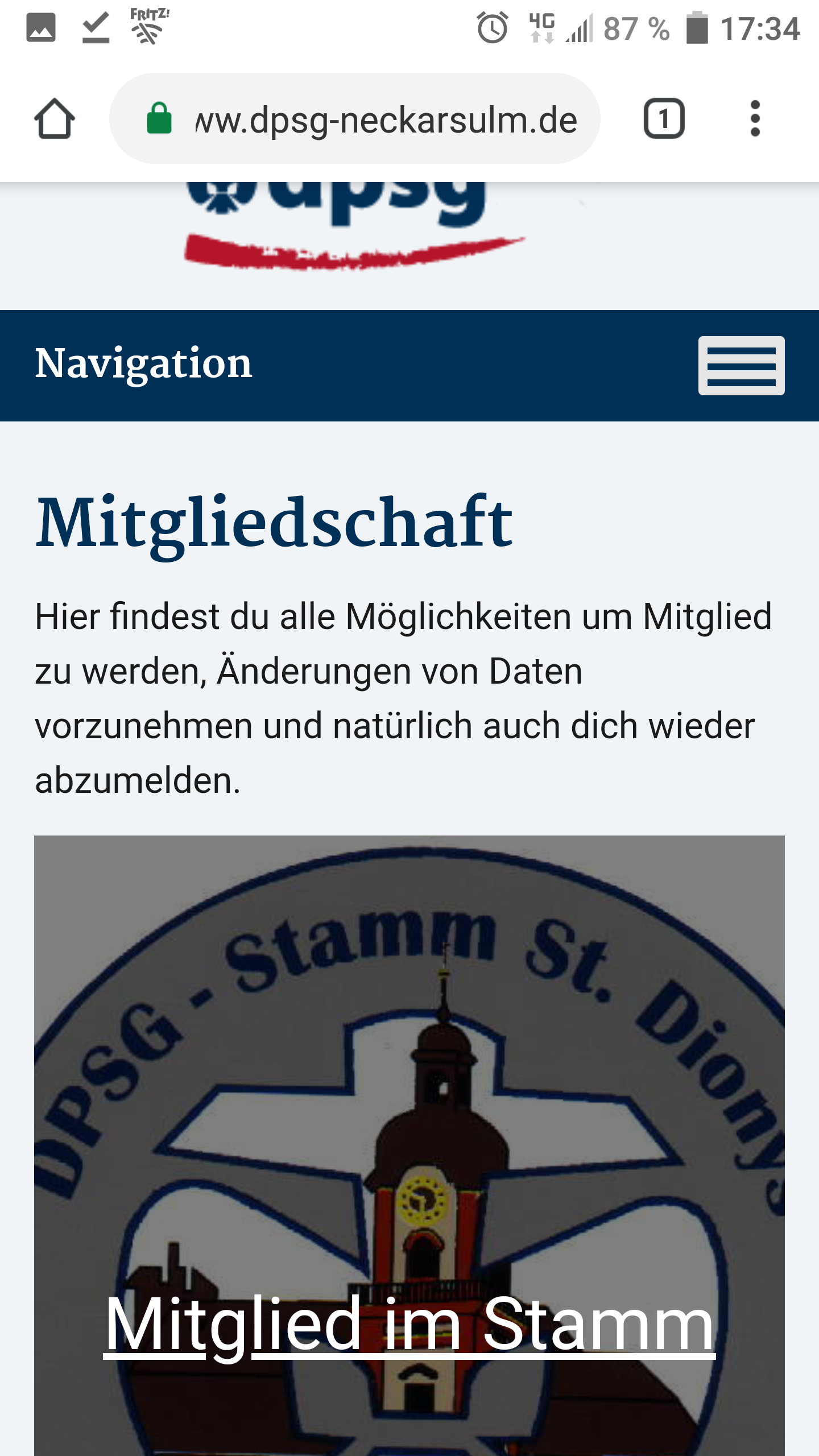
Task: Go to the browser home page
Action: (55, 119)
